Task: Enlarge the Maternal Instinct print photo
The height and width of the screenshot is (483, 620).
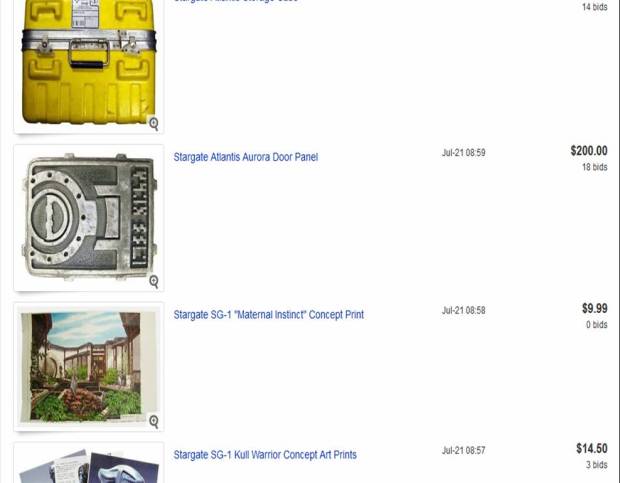Action: pos(154,422)
